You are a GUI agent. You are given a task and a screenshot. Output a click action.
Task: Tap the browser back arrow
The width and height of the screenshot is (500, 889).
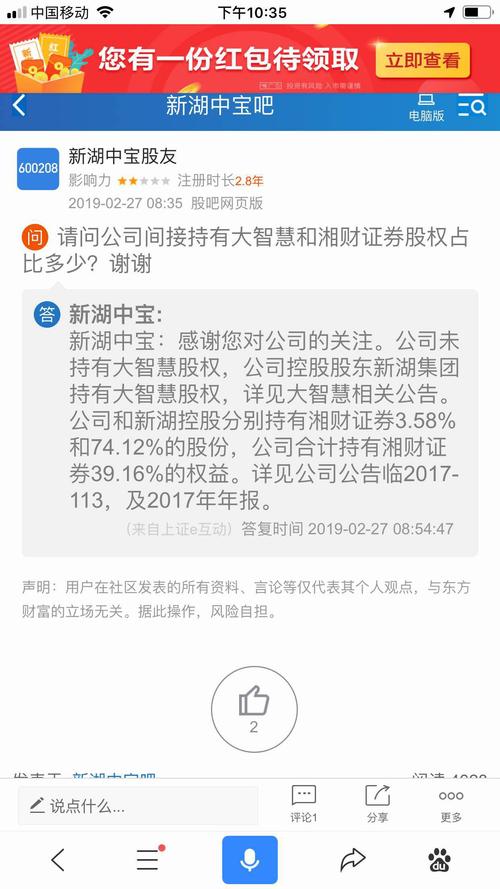coord(58,860)
